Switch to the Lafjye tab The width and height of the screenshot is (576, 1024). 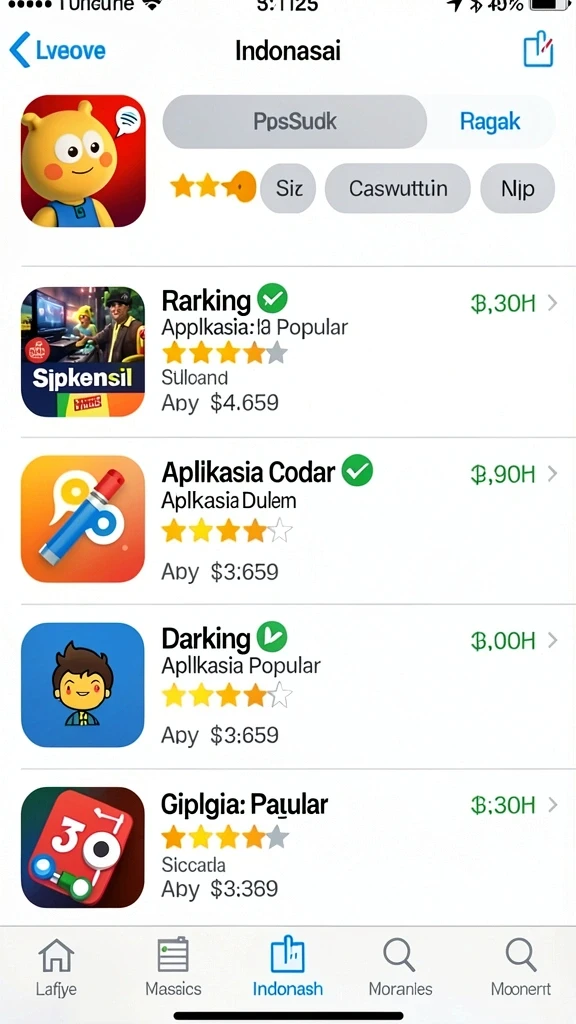56,967
